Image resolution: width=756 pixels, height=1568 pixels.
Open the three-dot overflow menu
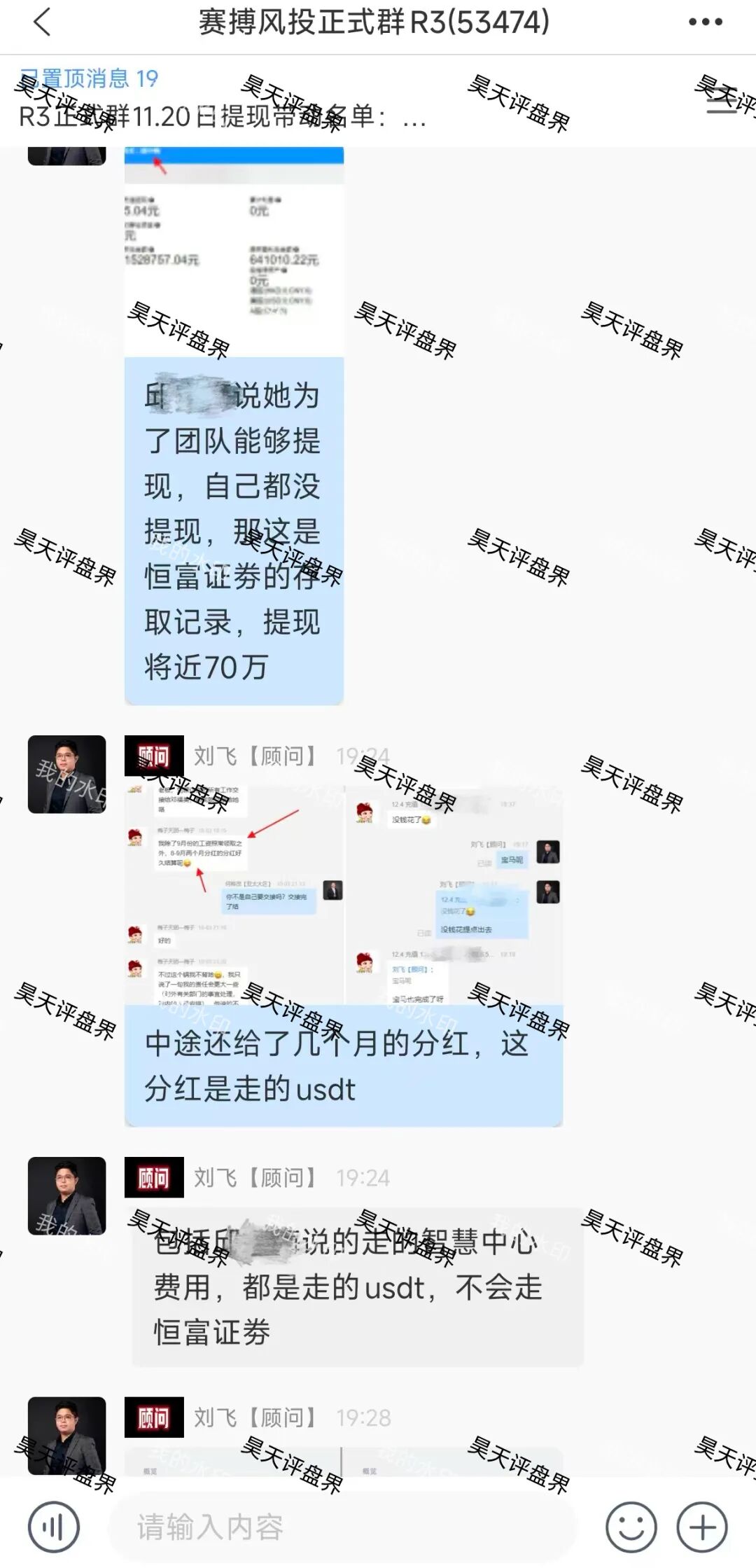click(705, 22)
